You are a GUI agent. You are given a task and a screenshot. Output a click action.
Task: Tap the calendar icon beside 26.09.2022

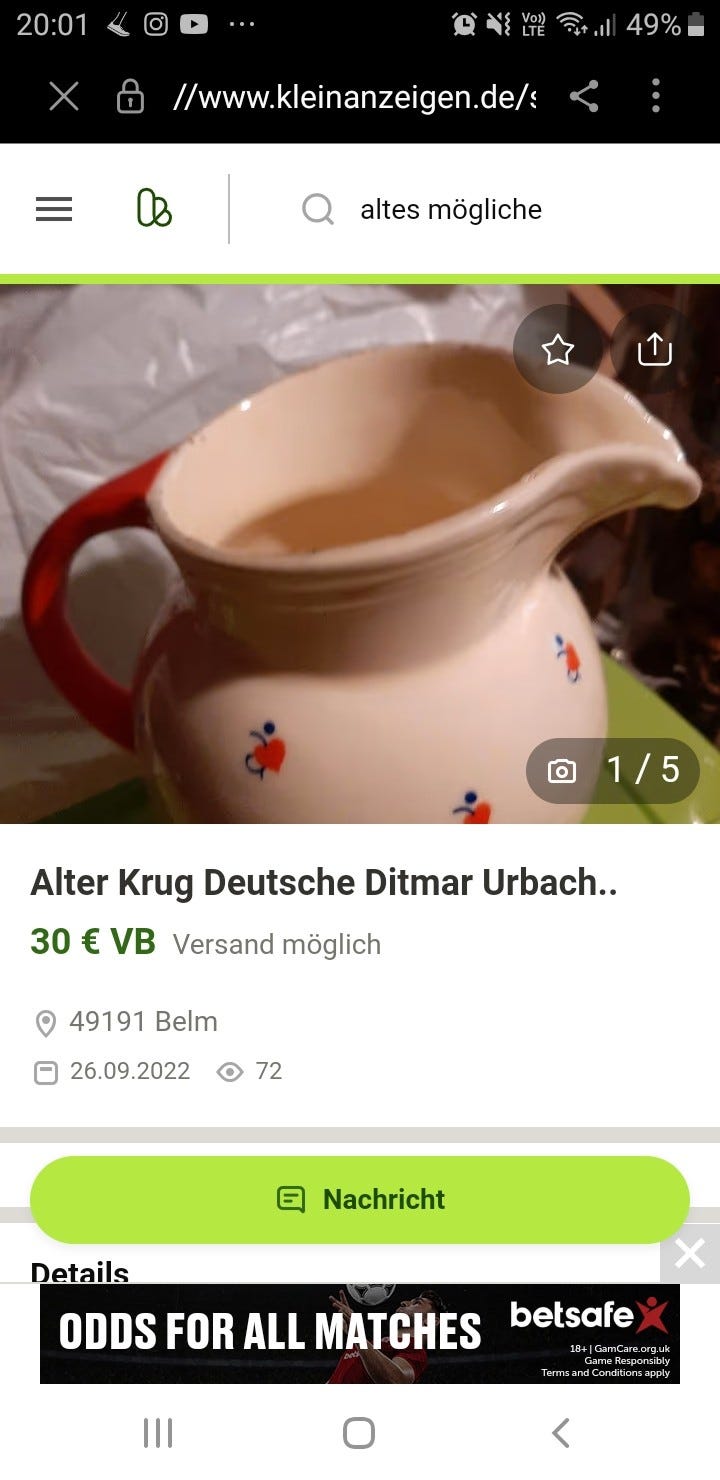pos(45,1071)
